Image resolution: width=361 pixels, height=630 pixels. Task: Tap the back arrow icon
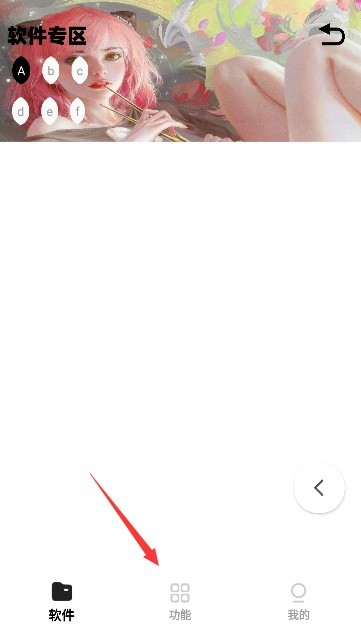point(332,35)
